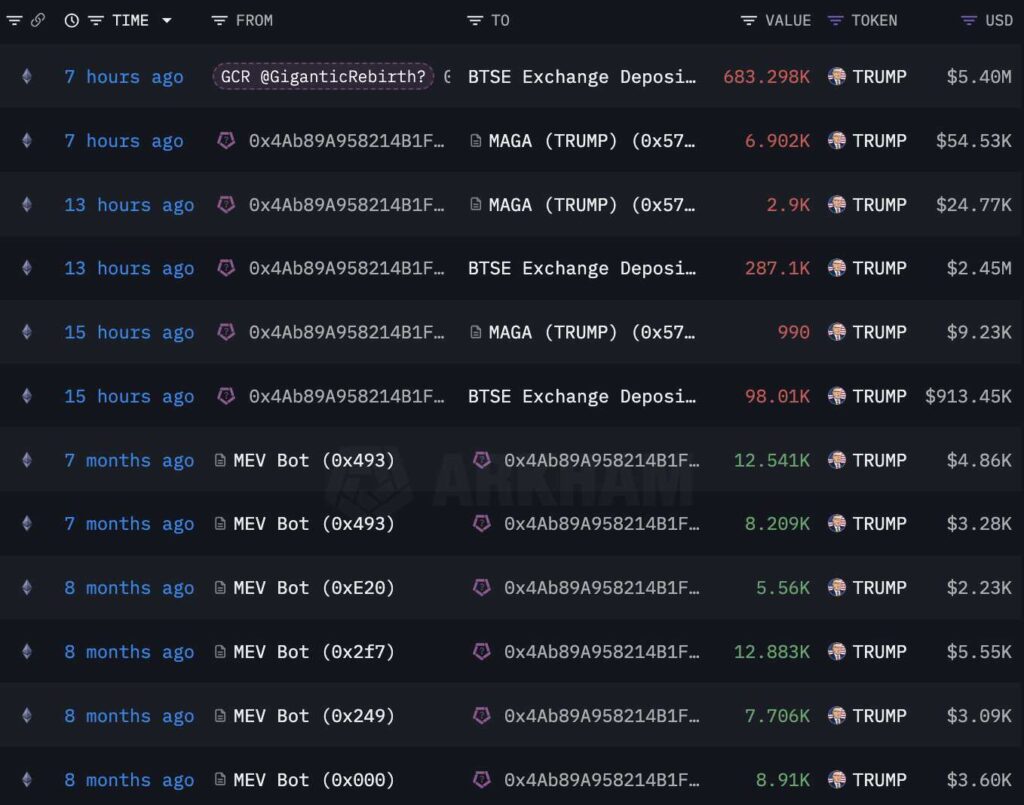Filter transfers by USD amount
This screenshot has width=1024, height=805.
coord(968,20)
